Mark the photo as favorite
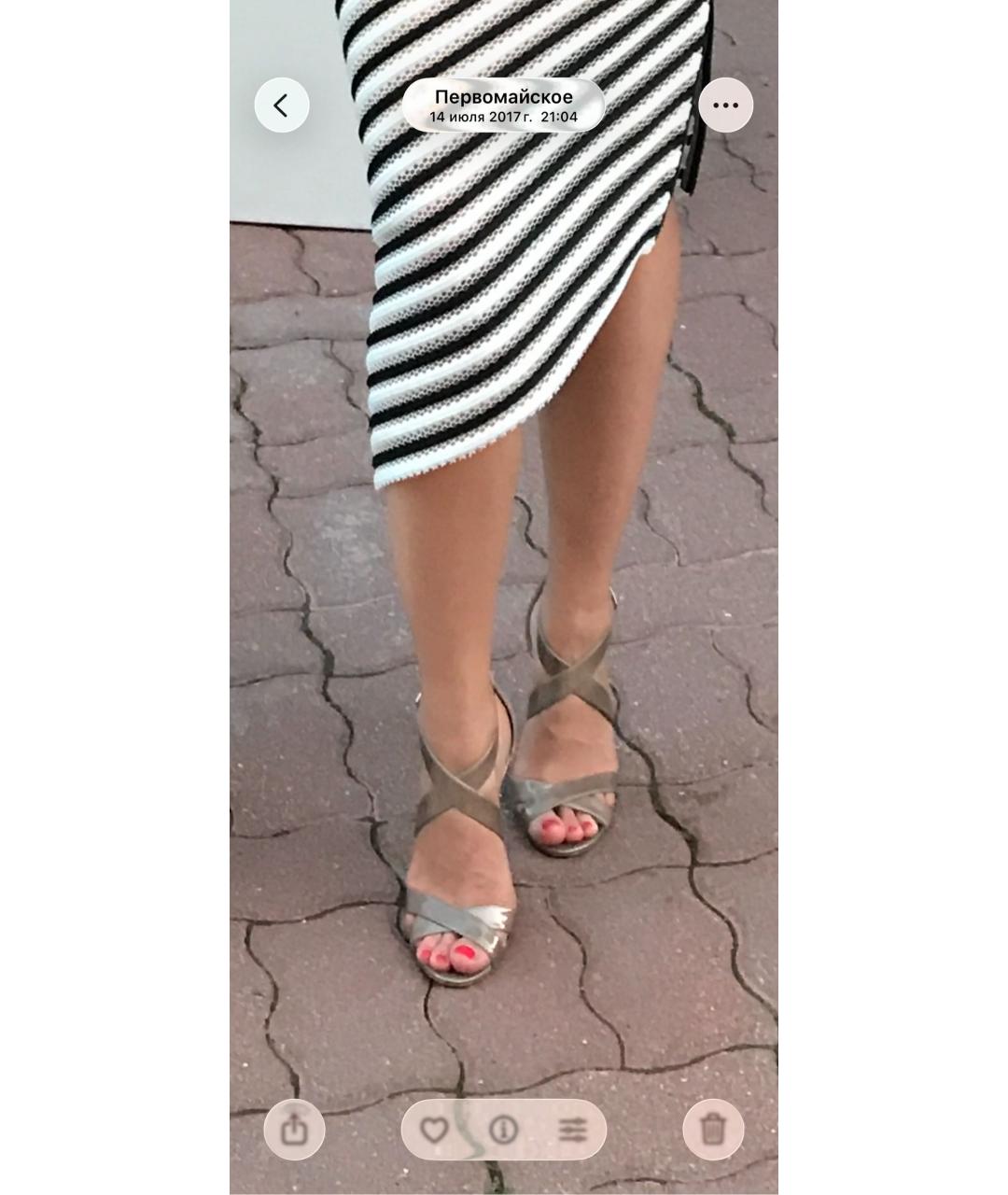 pos(434,1131)
